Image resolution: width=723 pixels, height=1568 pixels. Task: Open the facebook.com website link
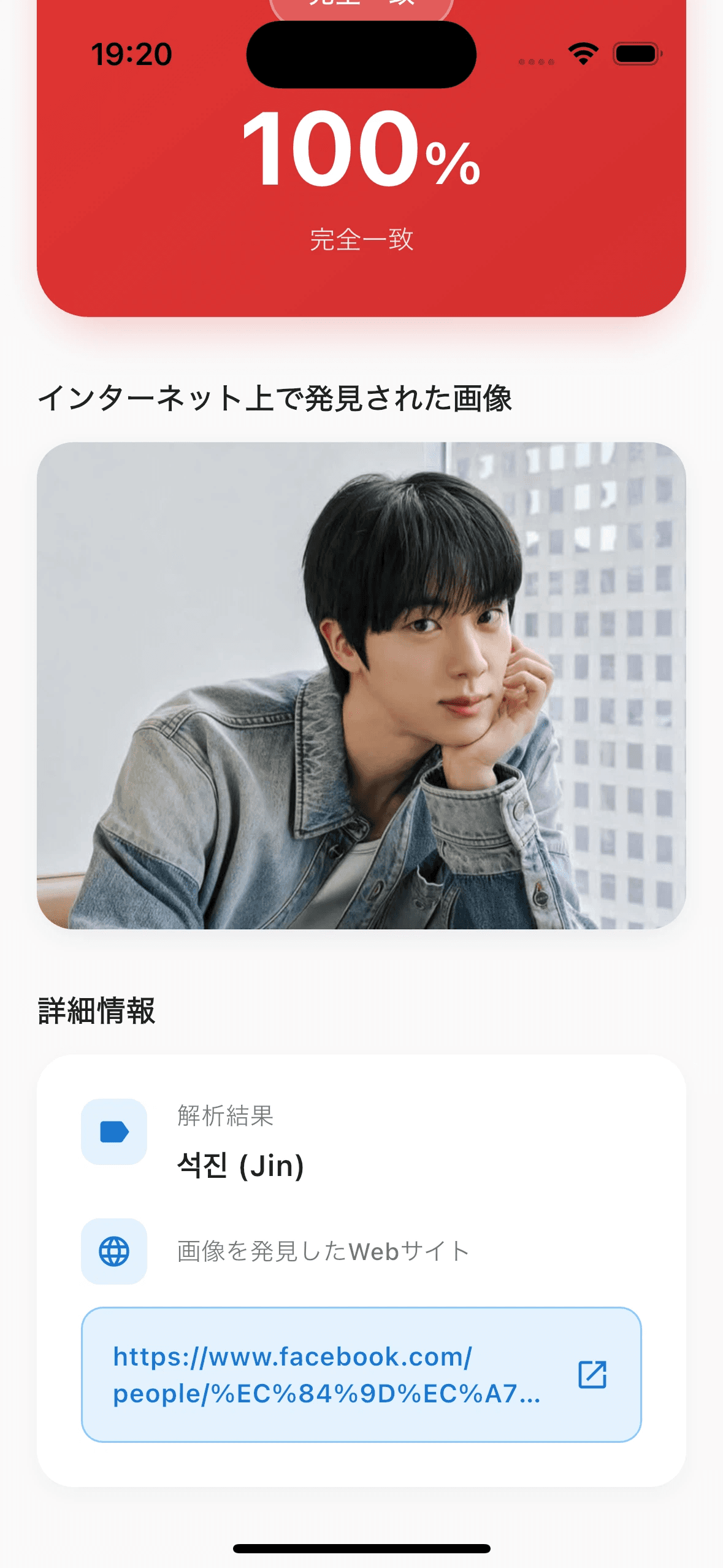pyautogui.click(x=361, y=1375)
